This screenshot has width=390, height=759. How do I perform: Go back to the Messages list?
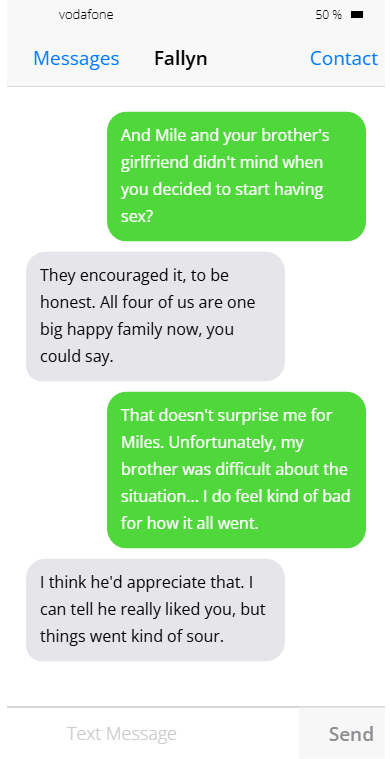[x=76, y=59]
